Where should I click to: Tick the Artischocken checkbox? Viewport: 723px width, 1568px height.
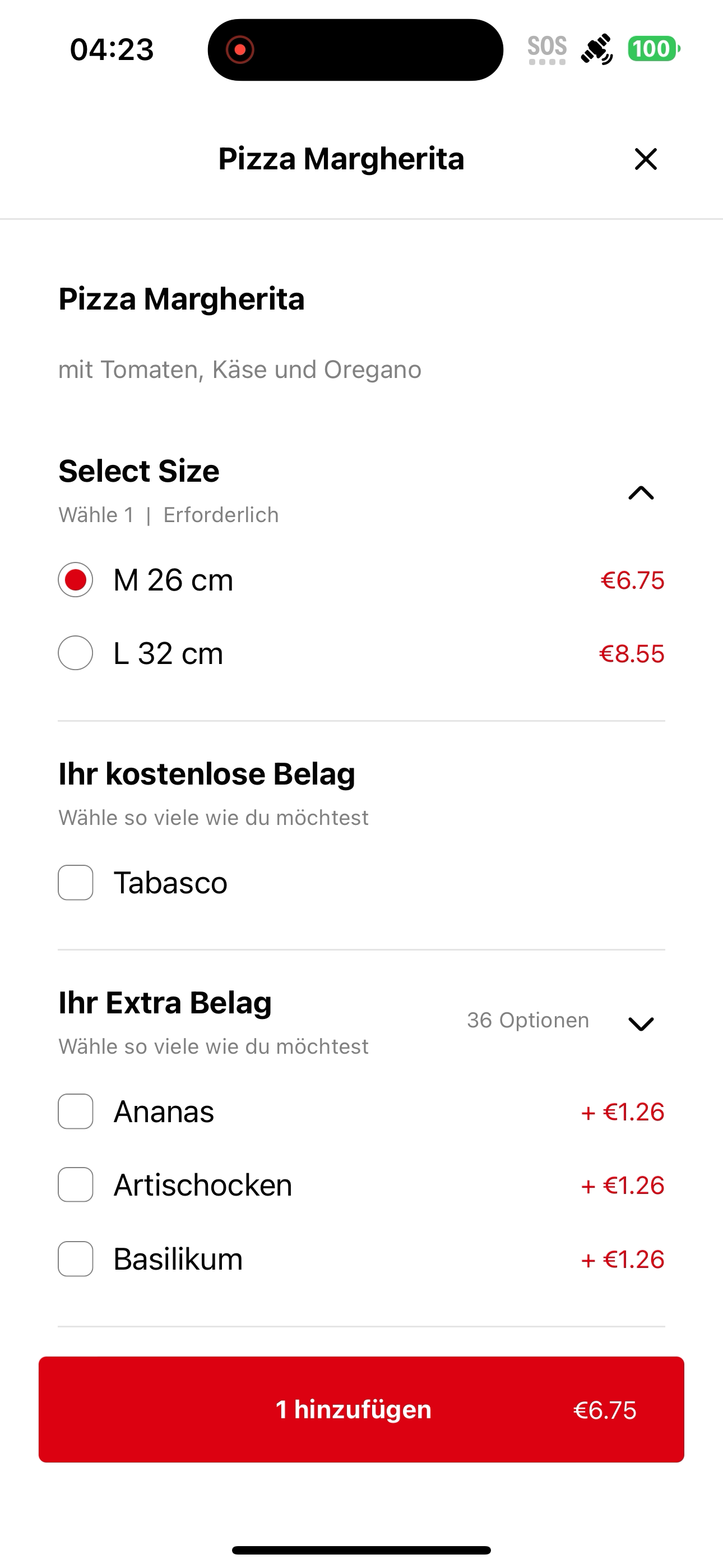pyautogui.click(x=76, y=1184)
